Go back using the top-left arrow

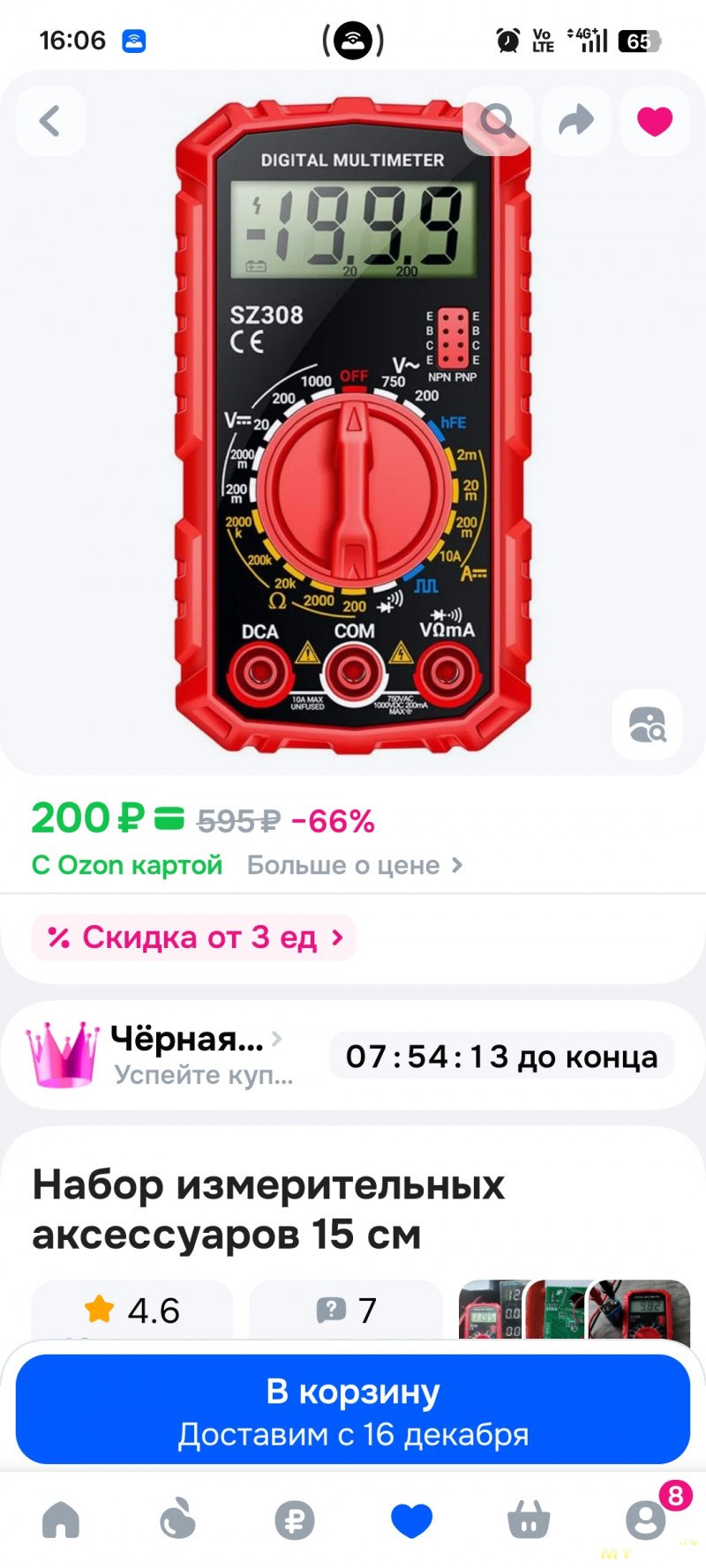coord(50,121)
